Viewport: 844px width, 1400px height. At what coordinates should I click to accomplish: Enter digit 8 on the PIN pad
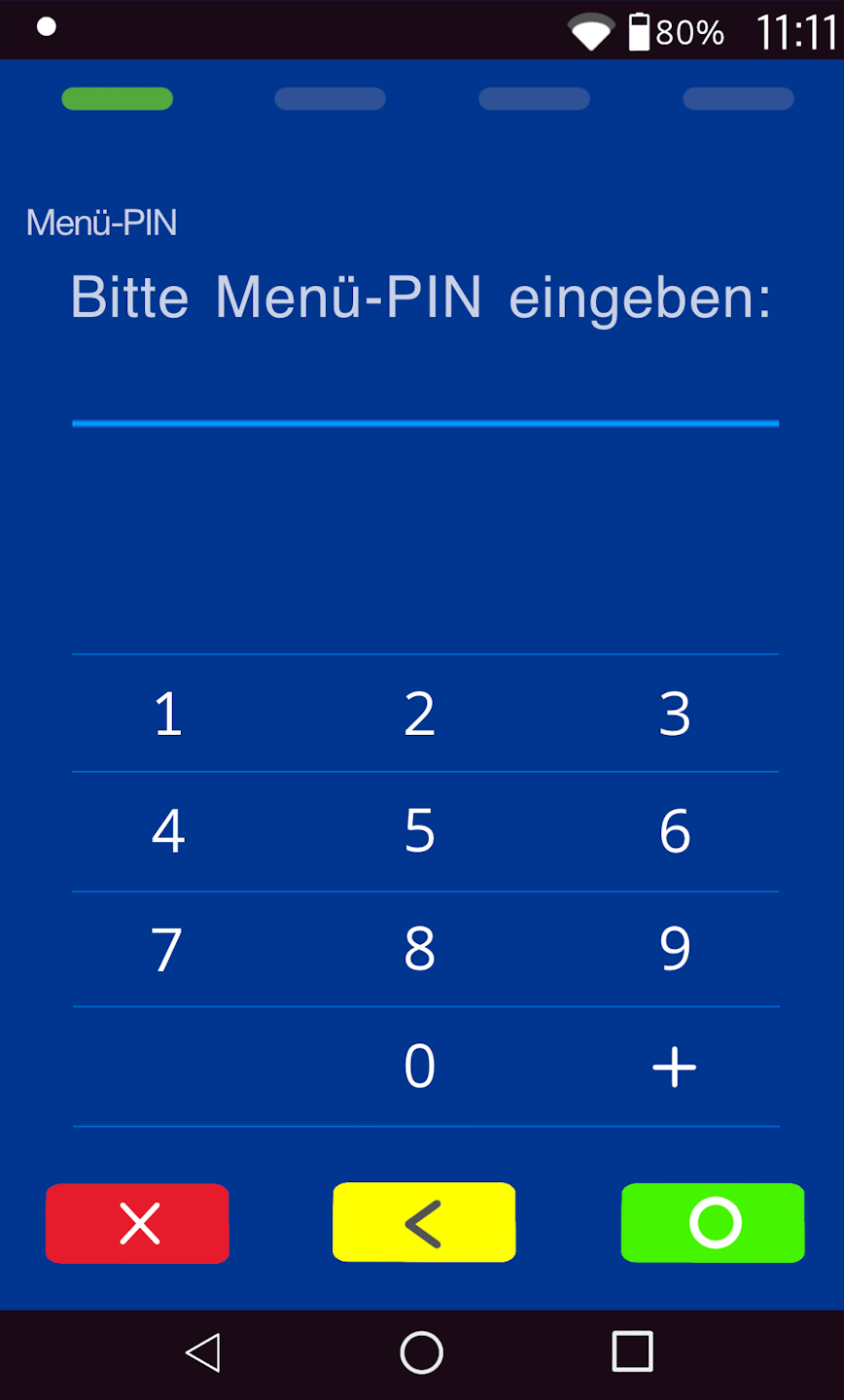click(420, 949)
